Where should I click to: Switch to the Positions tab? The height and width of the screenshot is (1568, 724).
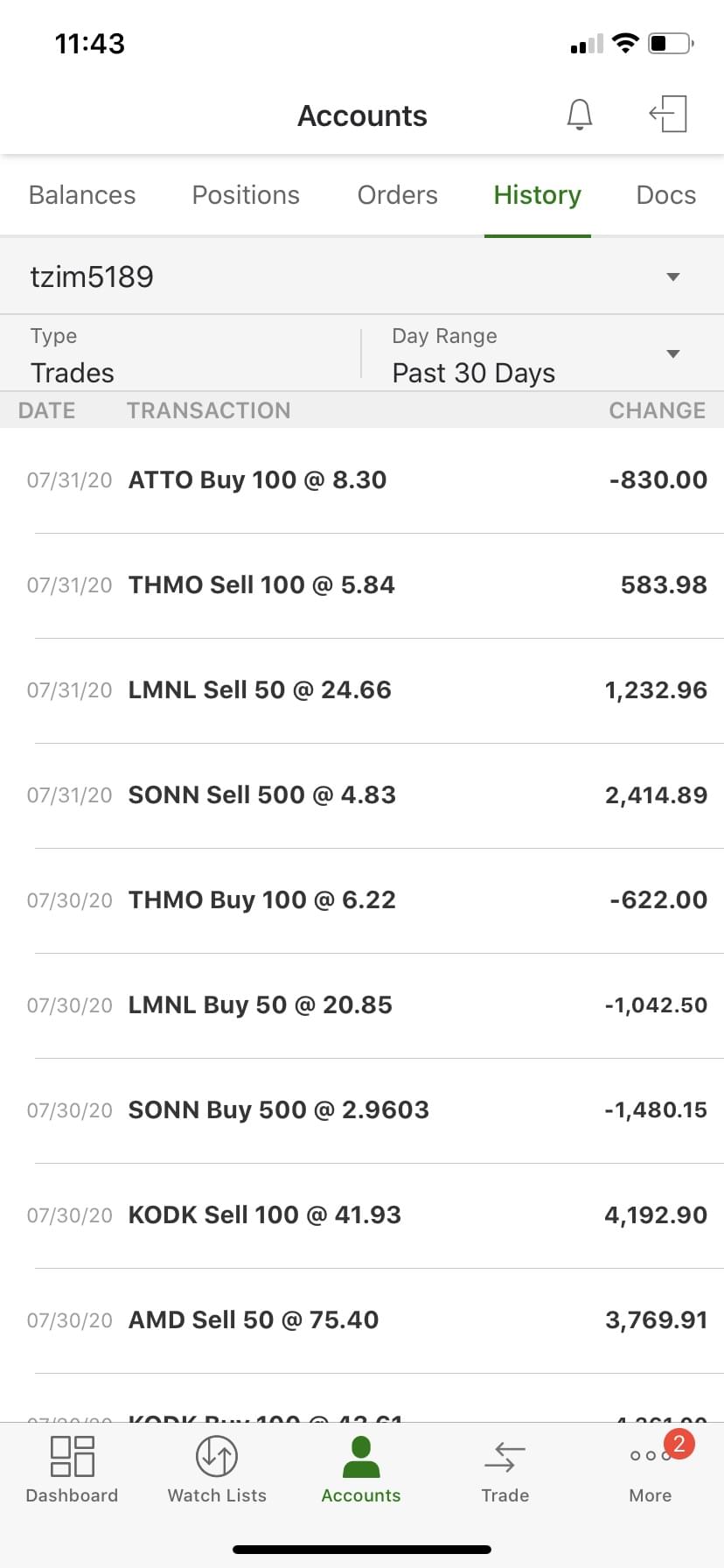[246, 195]
